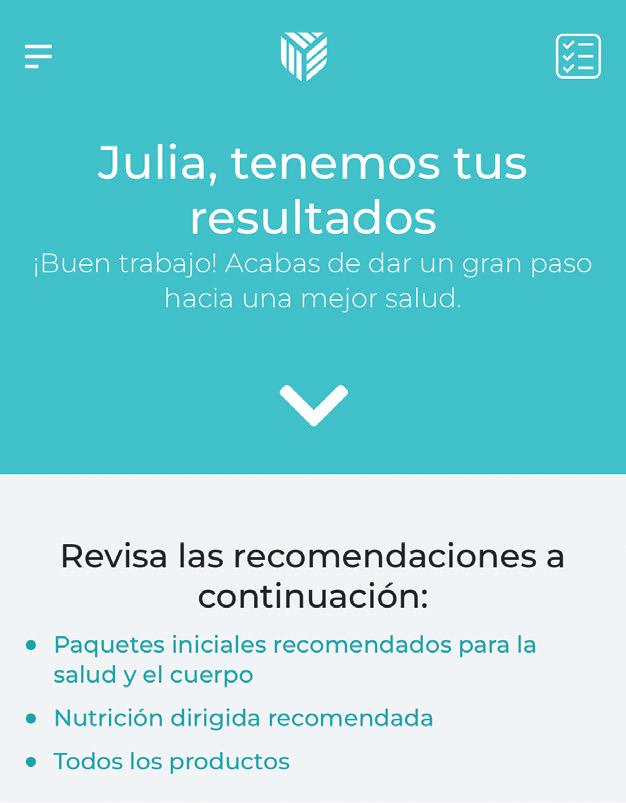626x803 pixels.
Task: Open the checklist icon
Action: point(578,56)
